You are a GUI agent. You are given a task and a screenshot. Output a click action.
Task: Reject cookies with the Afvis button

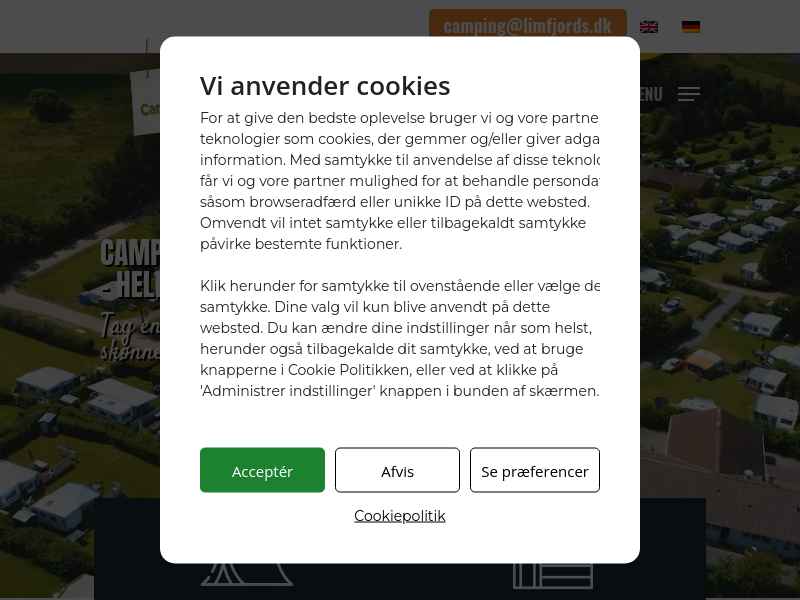coord(397,470)
